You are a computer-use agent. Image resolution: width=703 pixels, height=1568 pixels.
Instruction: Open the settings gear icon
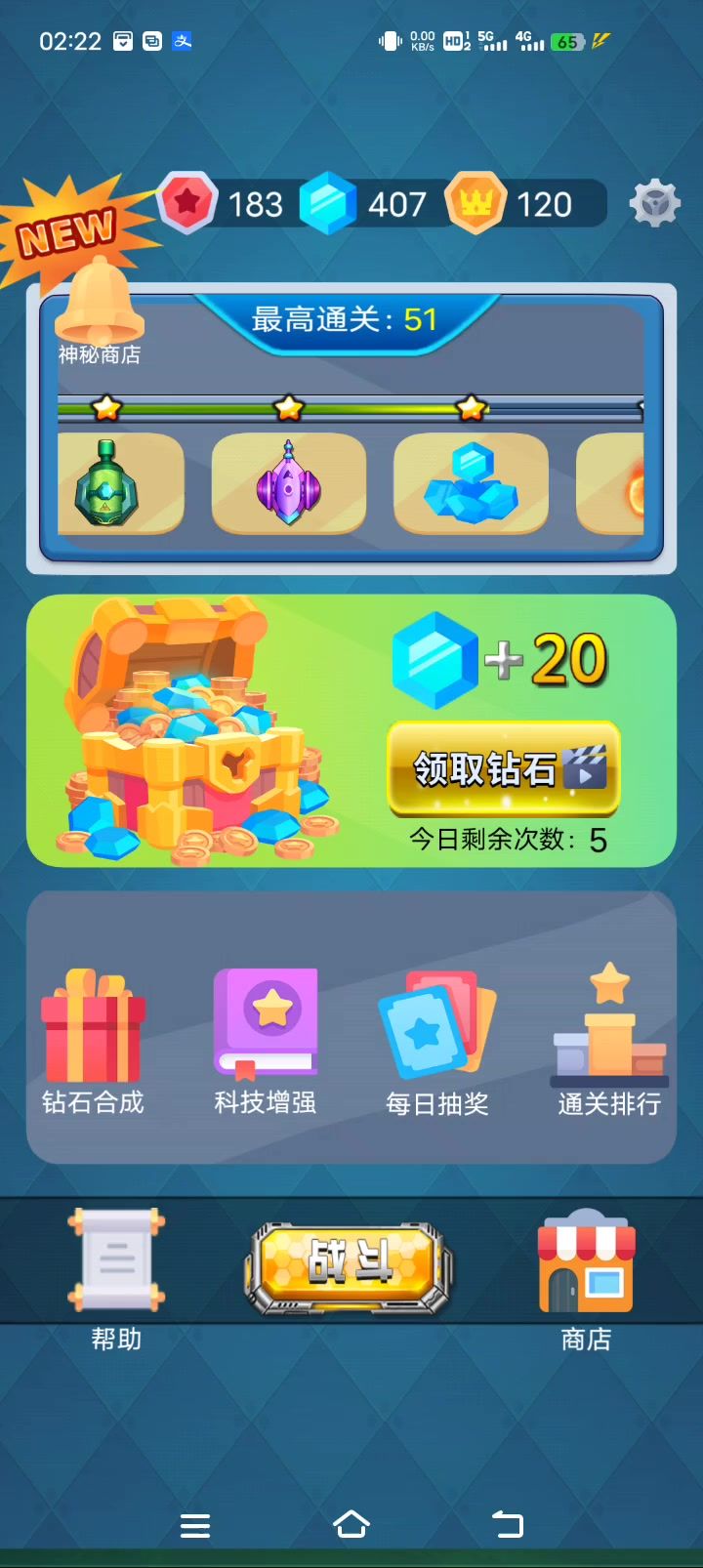[x=654, y=204]
